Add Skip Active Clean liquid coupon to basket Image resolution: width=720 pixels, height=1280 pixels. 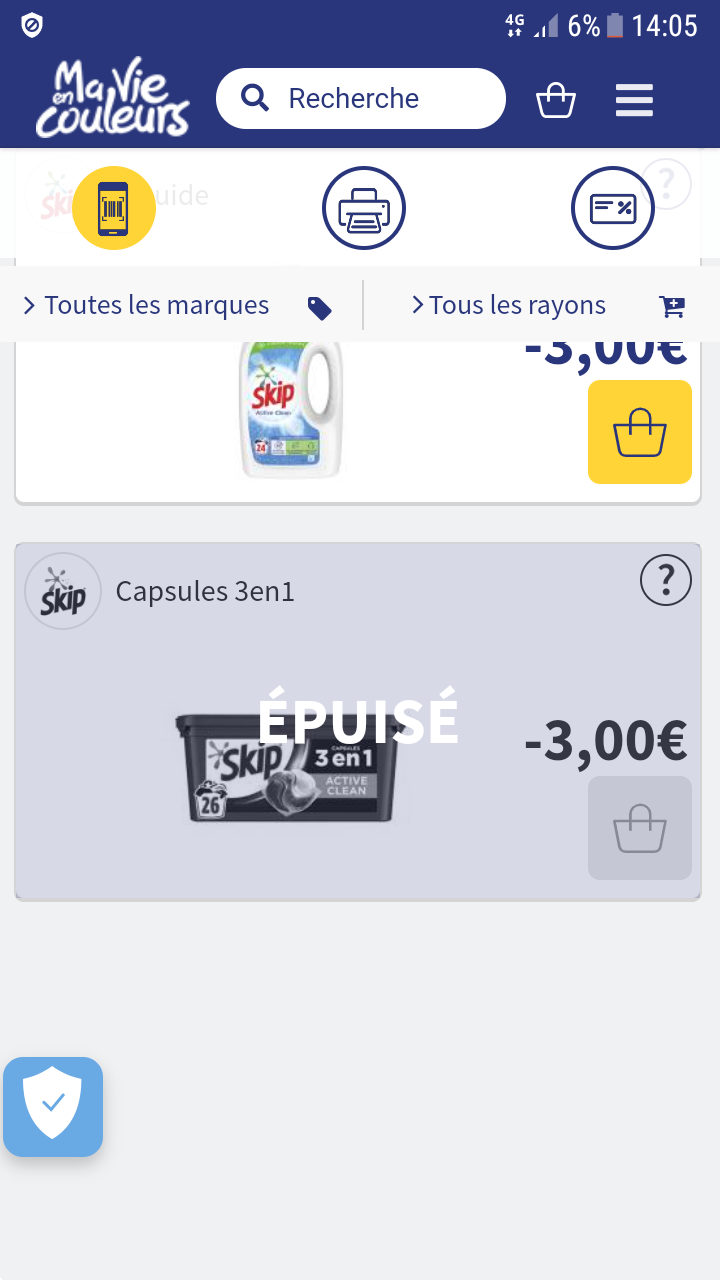click(x=640, y=432)
